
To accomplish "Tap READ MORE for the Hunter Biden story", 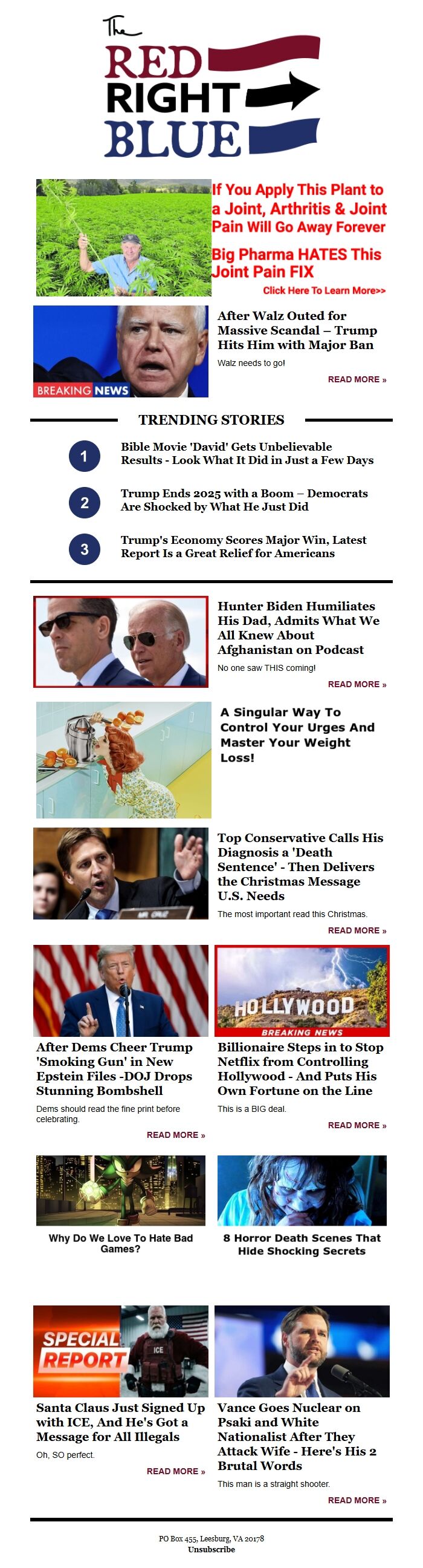I will [357, 684].
